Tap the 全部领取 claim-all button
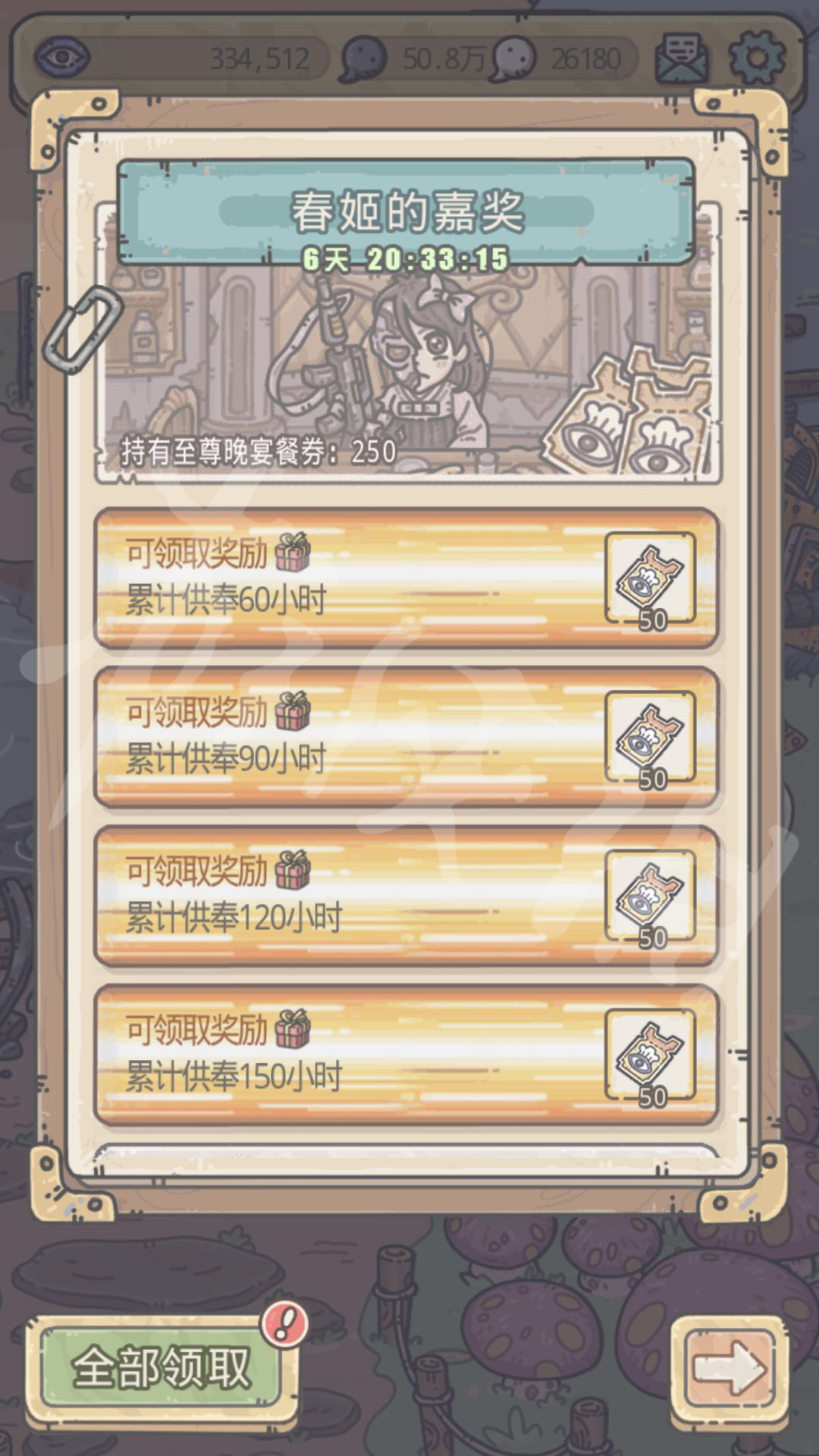 pyautogui.click(x=161, y=1367)
